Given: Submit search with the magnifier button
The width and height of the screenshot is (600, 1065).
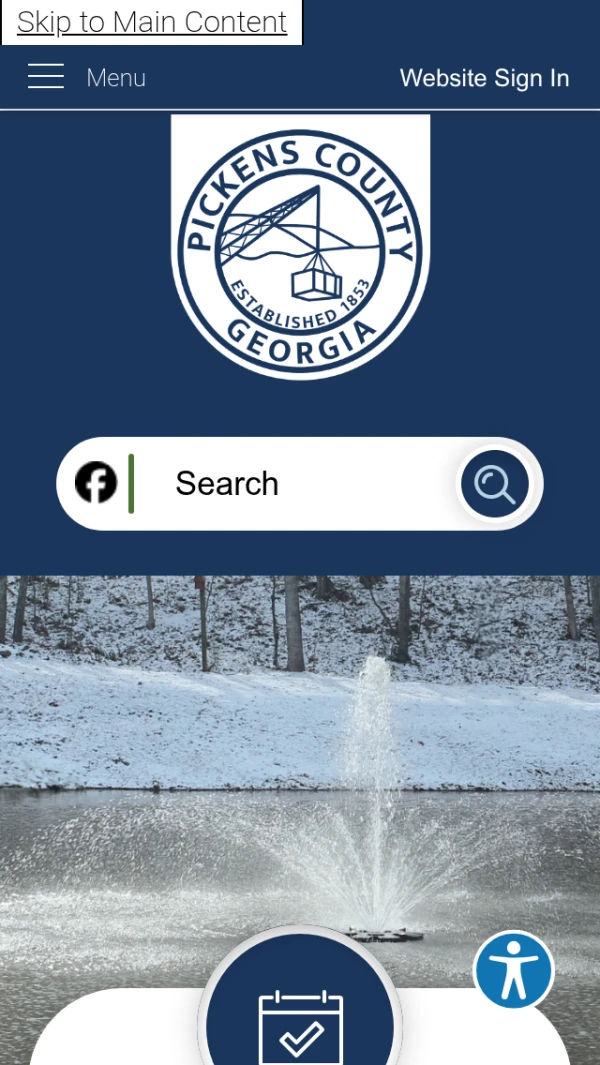Looking at the screenshot, I should point(494,484).
